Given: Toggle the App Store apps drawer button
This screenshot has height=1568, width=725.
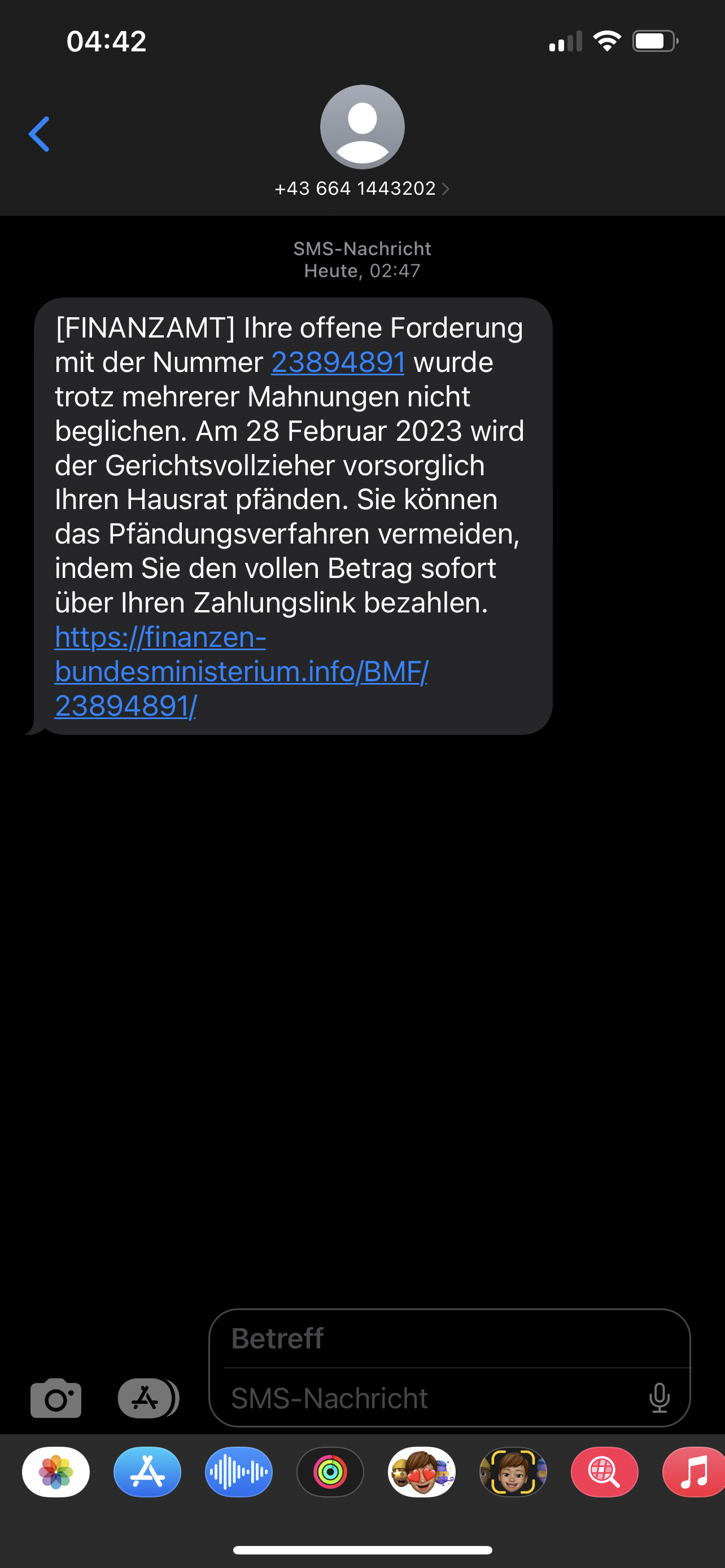Looking at the screenshot, I should tap(148, 1398).
